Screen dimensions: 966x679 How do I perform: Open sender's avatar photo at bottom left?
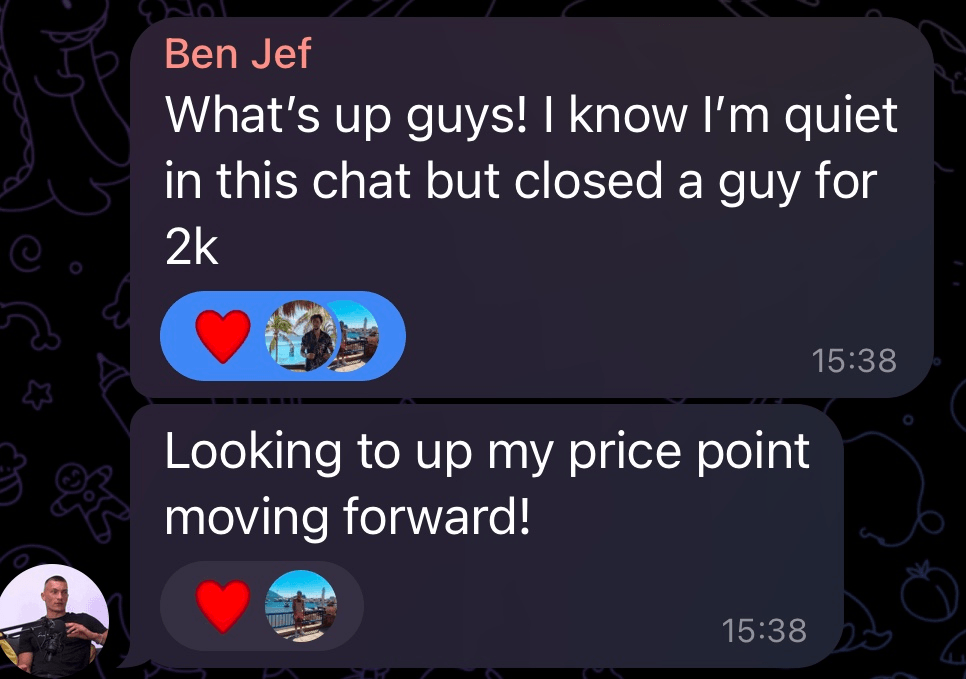click(x=57, y=621)
